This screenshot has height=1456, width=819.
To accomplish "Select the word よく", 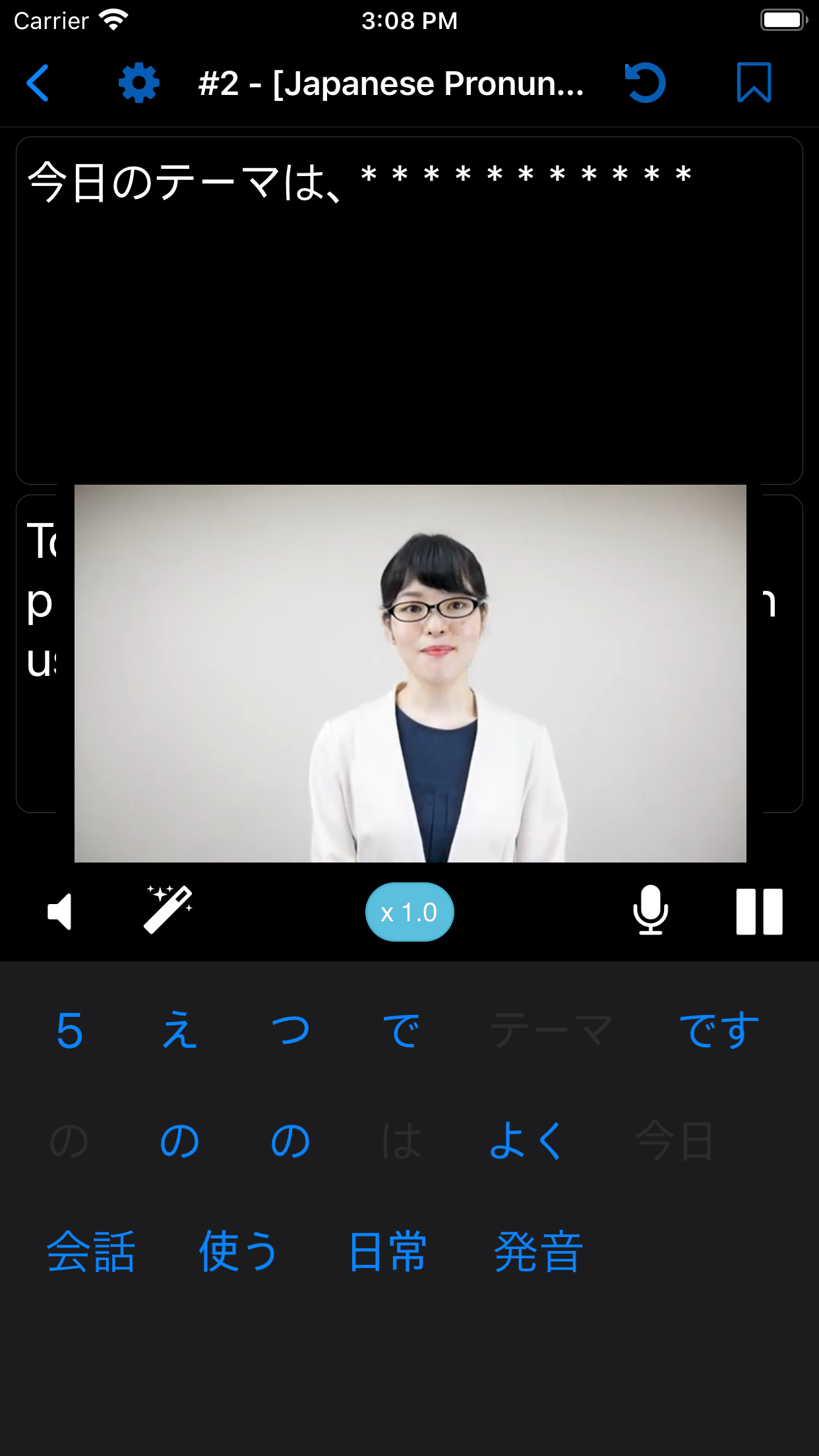I will pyautogui.click(x=526, y=1141).
